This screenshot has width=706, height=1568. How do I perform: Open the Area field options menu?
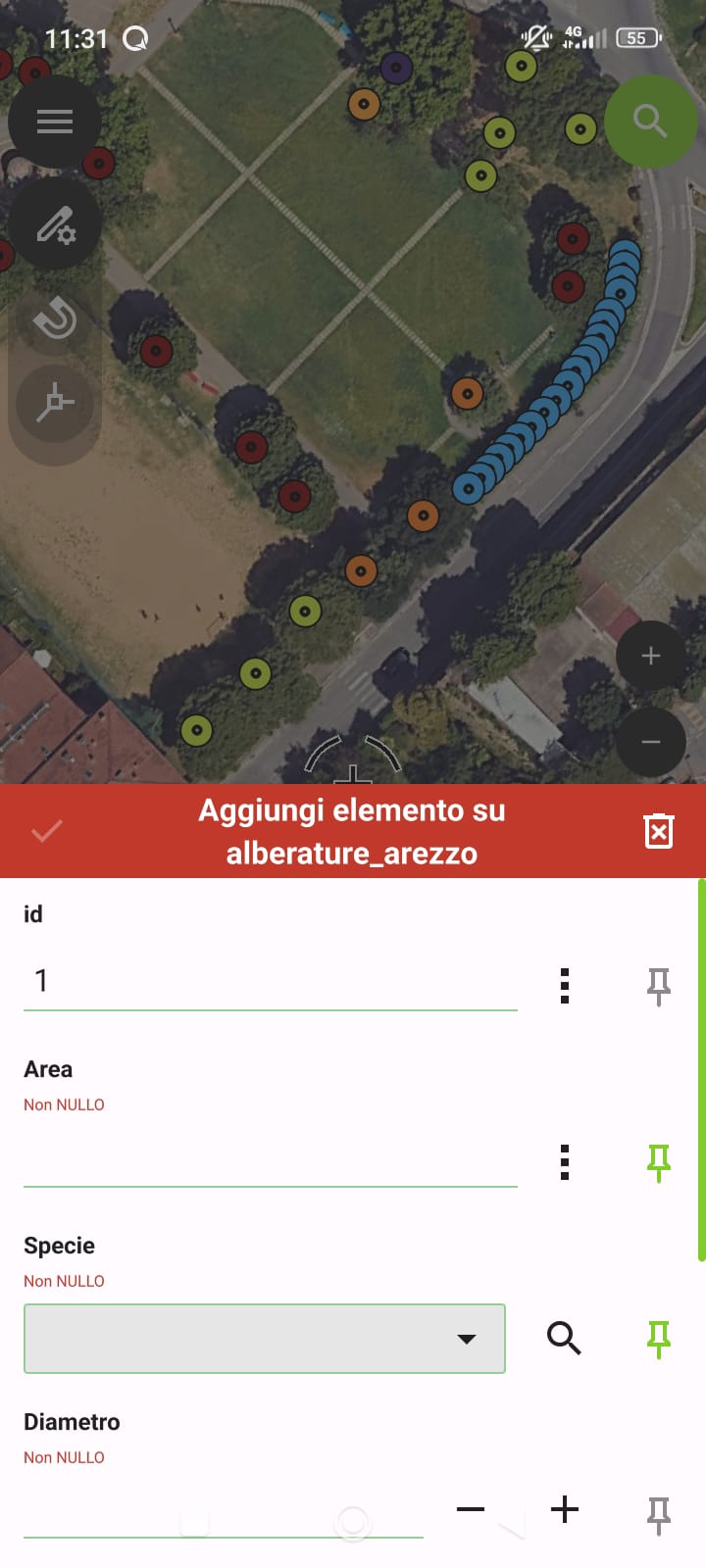tap(565, 1162)
